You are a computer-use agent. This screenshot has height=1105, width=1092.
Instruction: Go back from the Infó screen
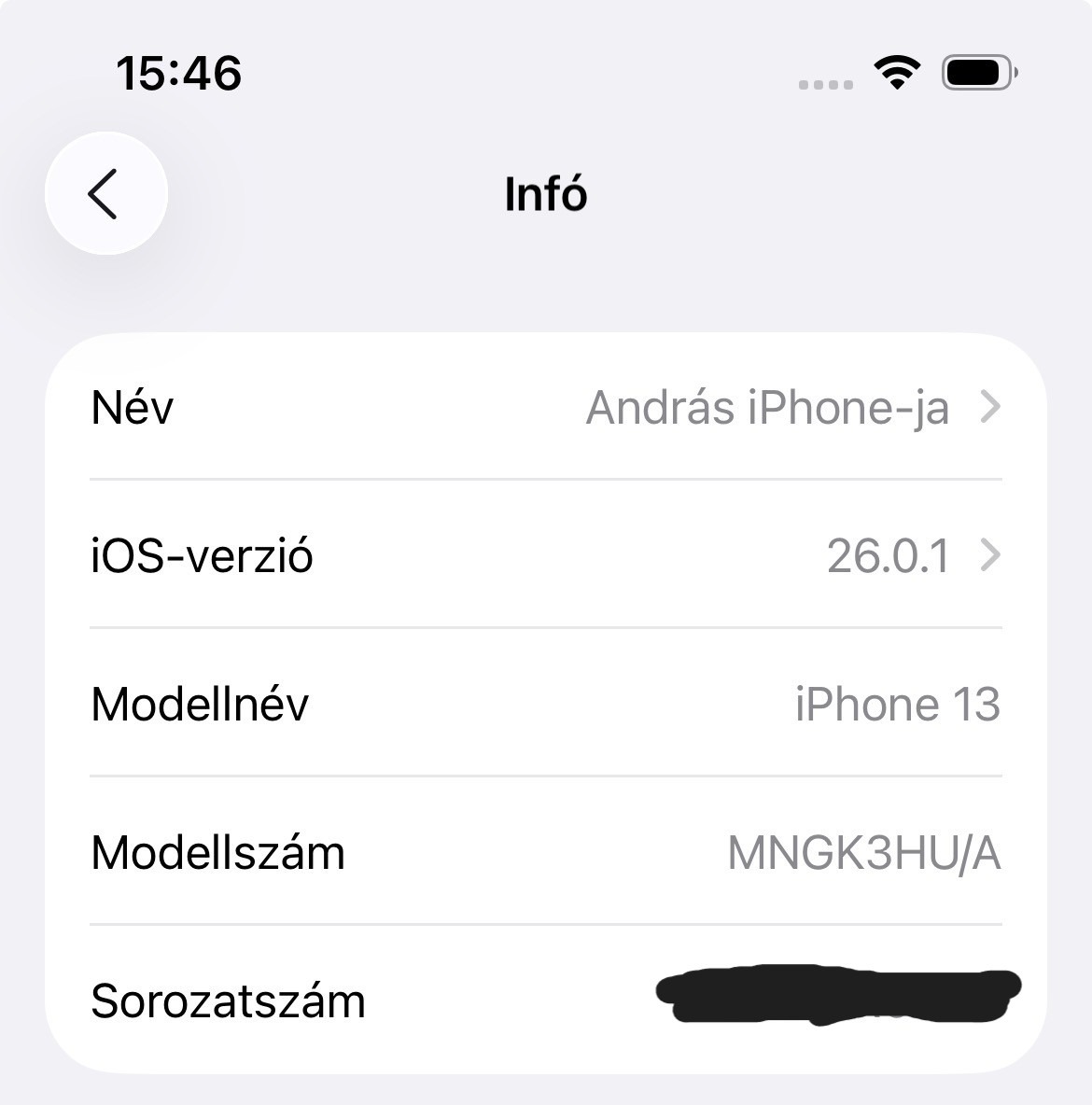pyautogui.click(x=105, y=194)
